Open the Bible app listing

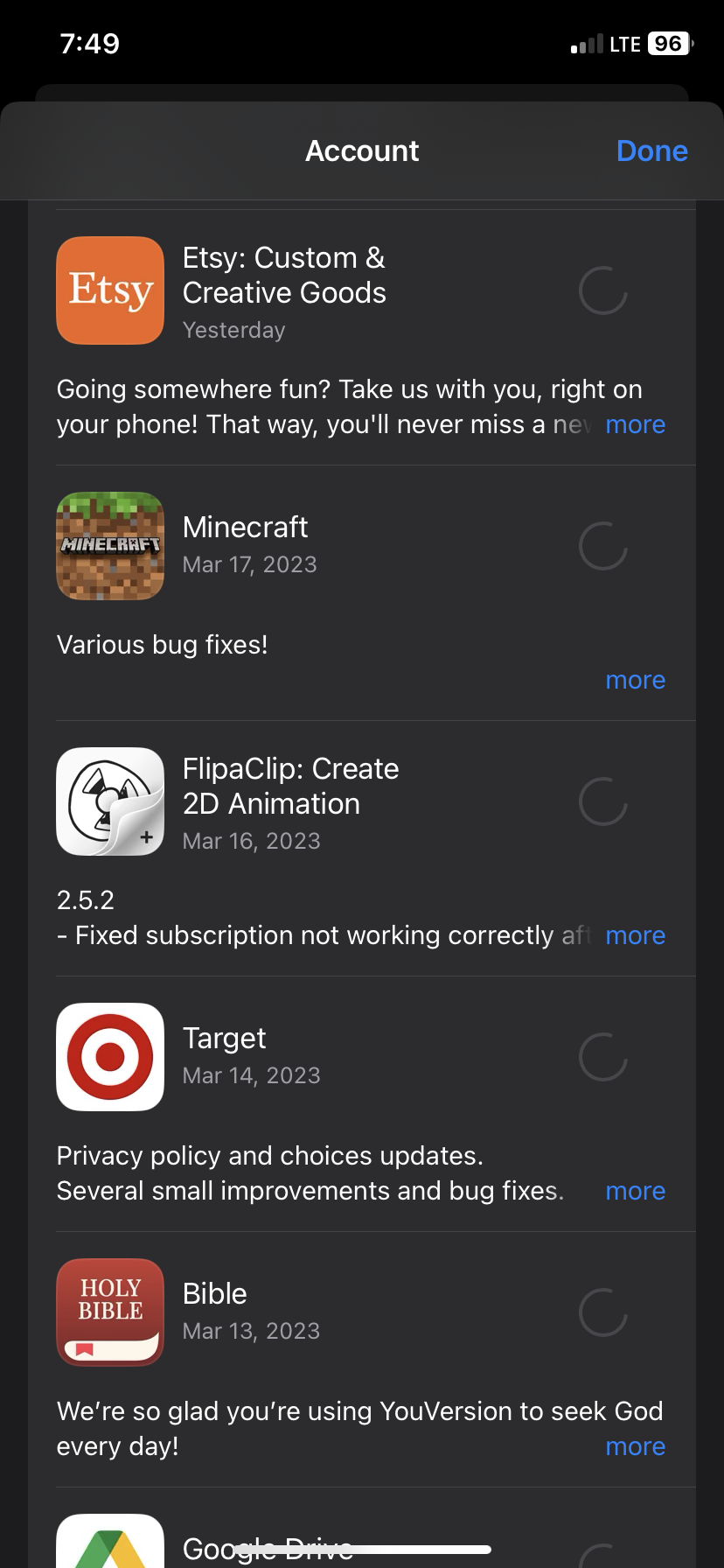(110, 1312)
